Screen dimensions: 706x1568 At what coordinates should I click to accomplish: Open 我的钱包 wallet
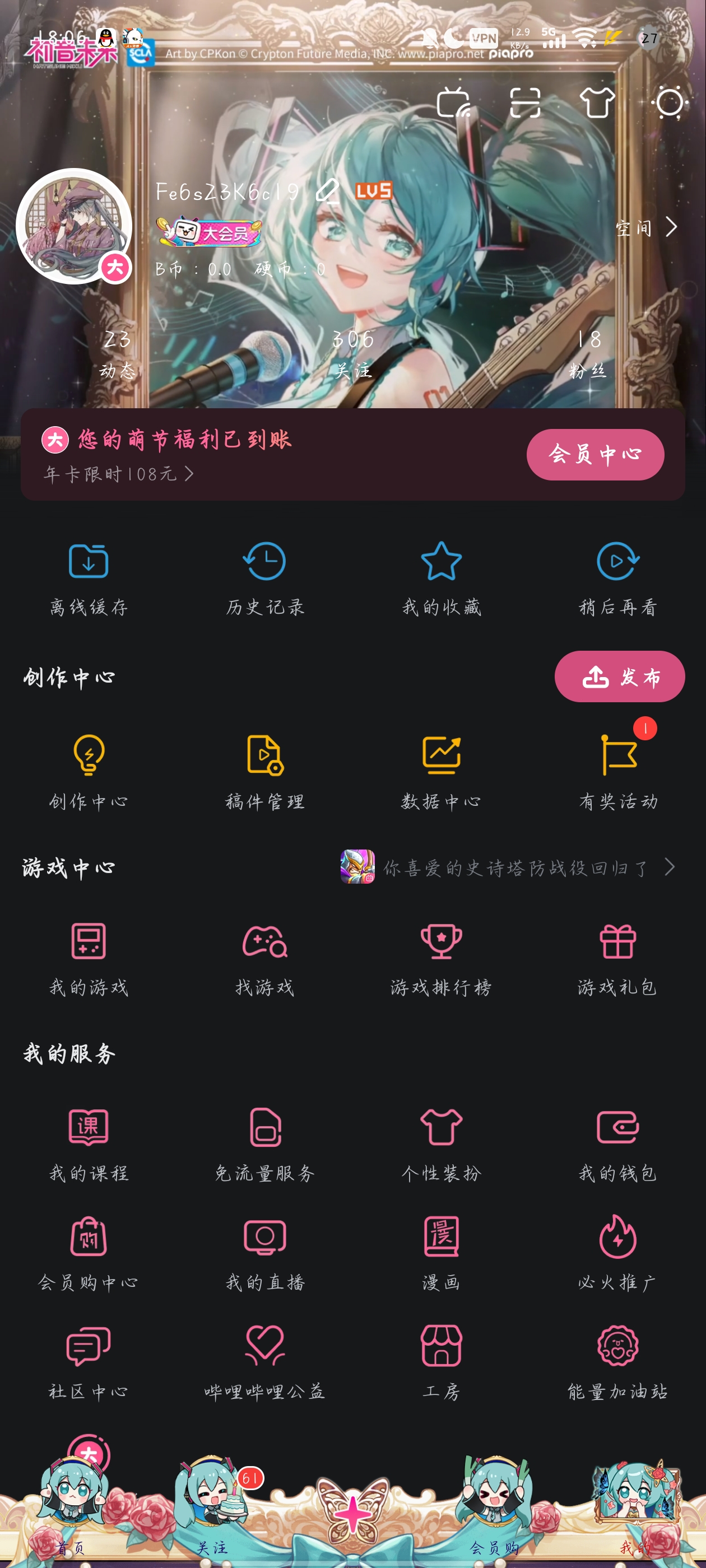[617, 1144]
